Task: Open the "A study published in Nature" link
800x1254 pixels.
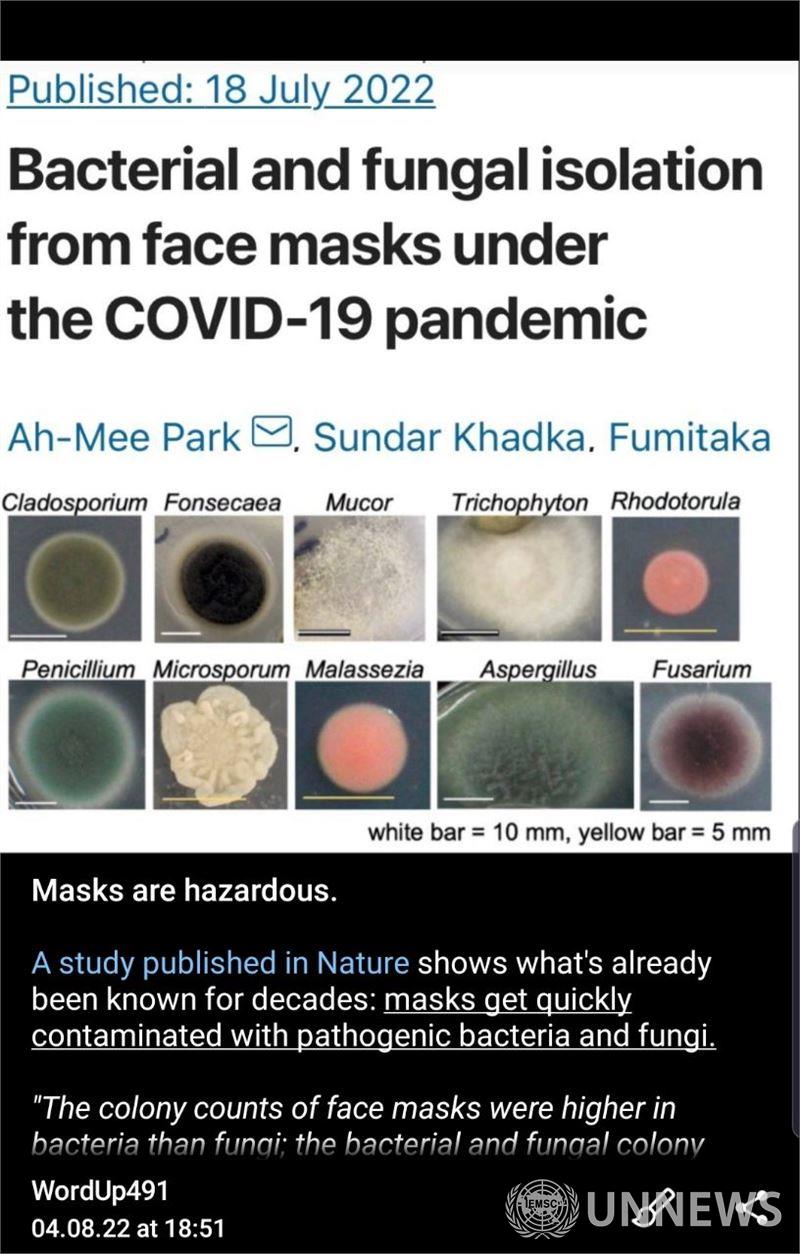Action: tap(220, 963)
